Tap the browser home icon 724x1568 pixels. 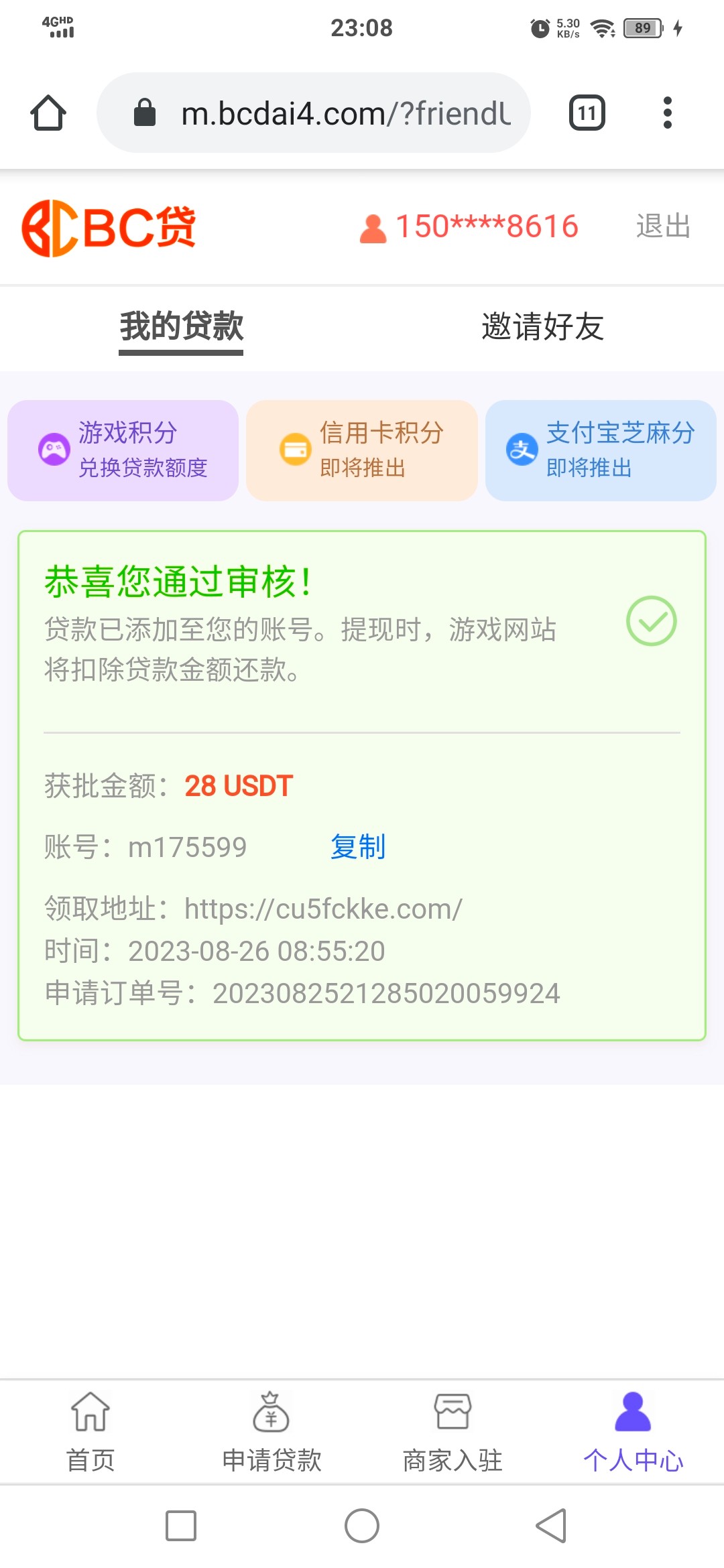click(x=48, y=112)
